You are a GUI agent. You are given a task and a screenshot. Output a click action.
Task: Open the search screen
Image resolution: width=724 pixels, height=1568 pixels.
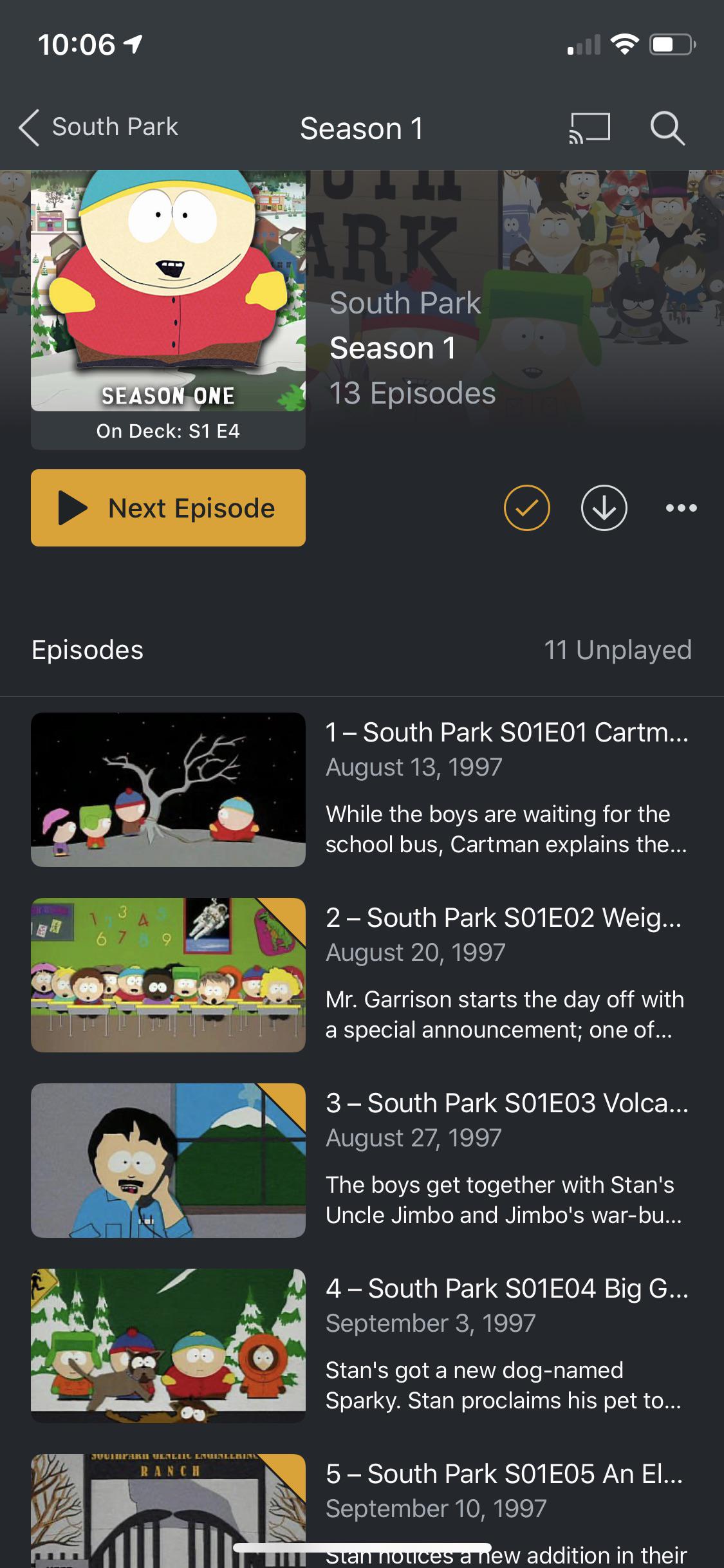(670, 127)
